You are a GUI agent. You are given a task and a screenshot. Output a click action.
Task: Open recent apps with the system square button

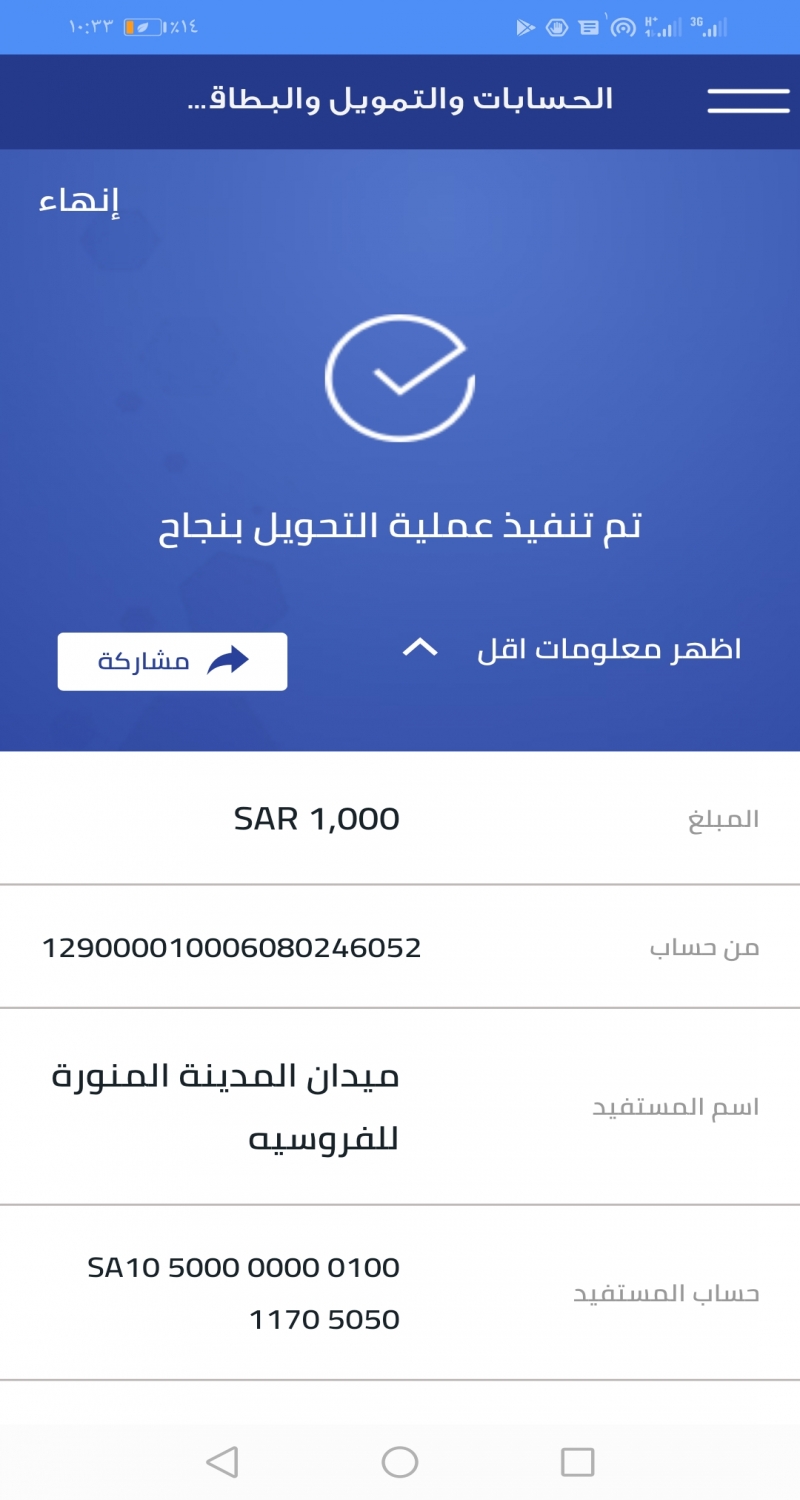[x=577, y=1462]
